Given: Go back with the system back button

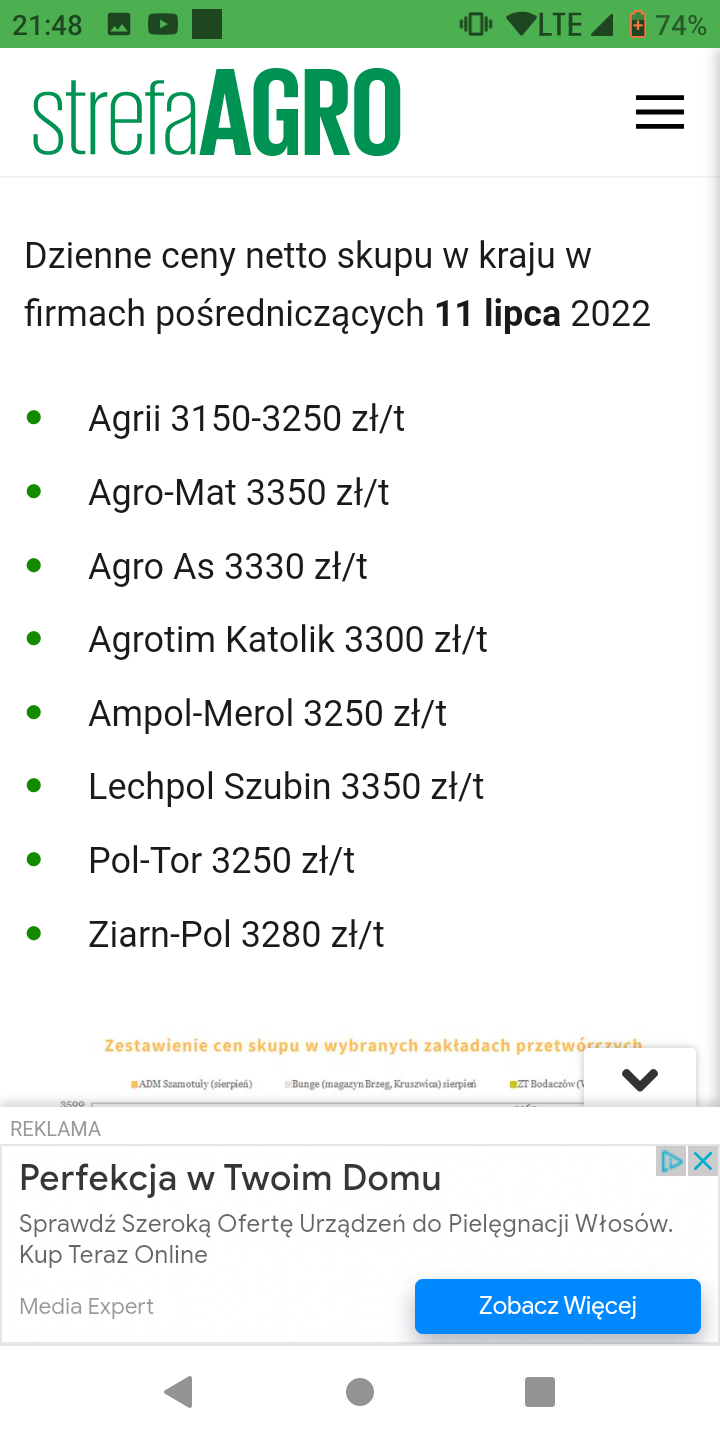Looking at the screenshot, I should pyautogui.click(x=178, y=1392).
